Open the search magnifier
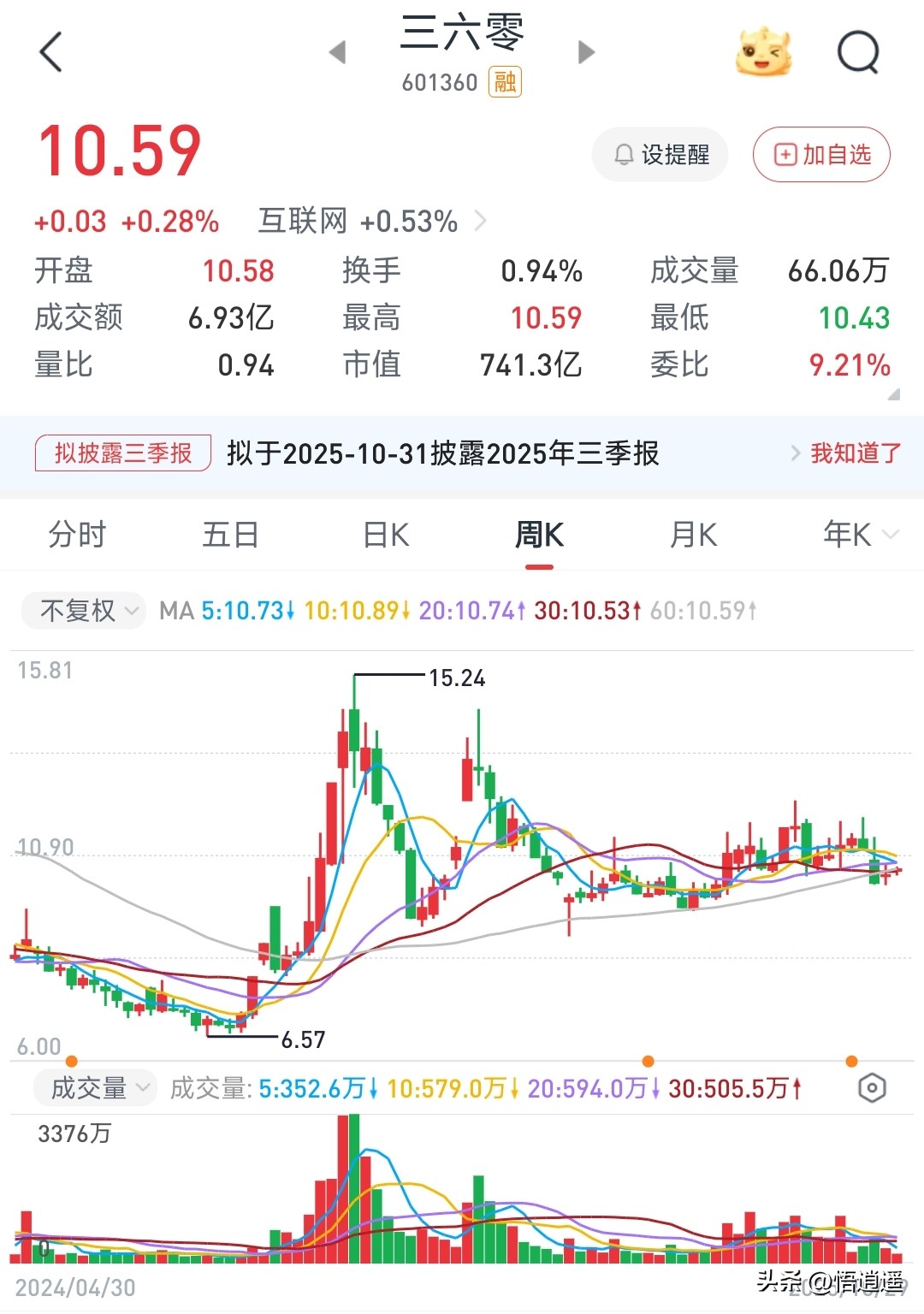Screen dimensions: 924x1314 (857, 53)
